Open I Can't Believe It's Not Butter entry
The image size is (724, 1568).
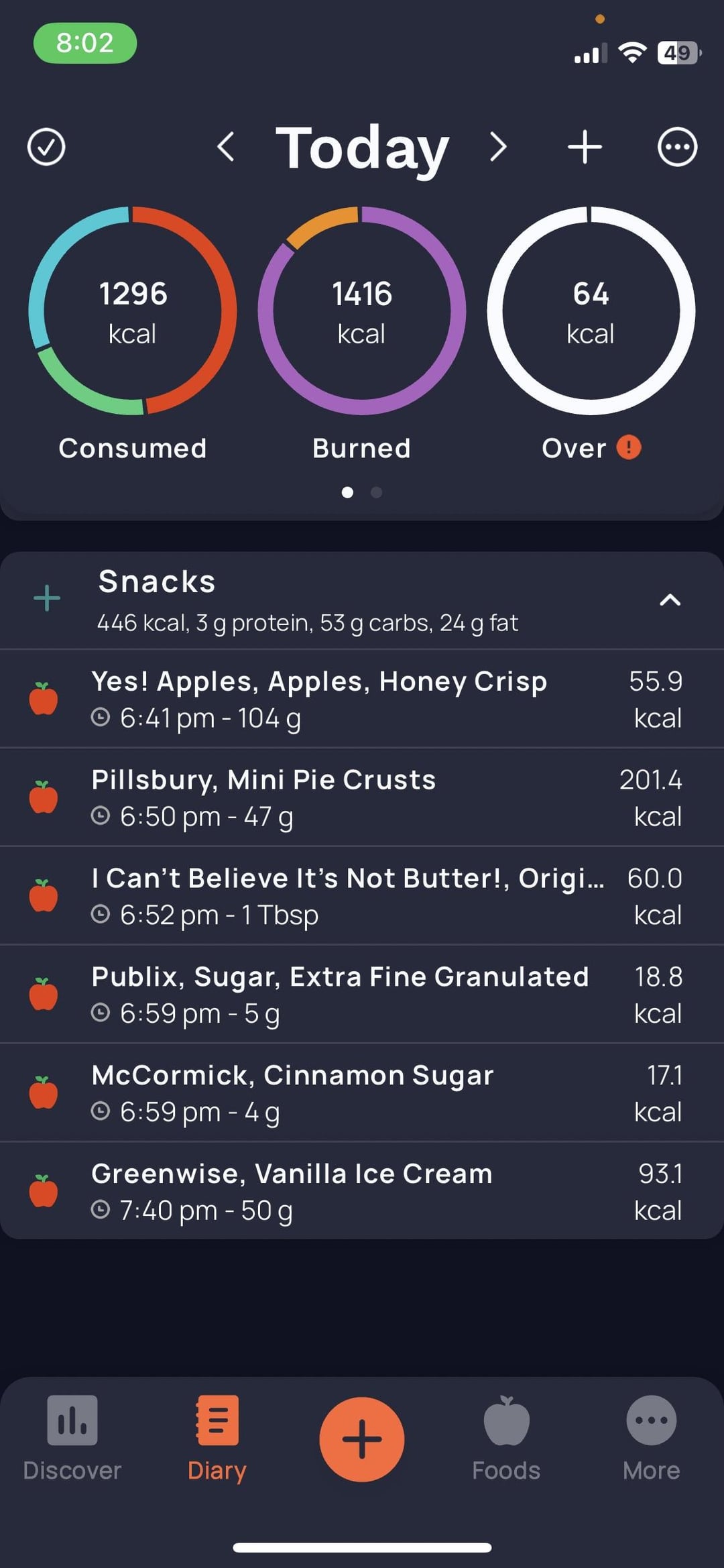pyautogui.click(x=362, y=896)
